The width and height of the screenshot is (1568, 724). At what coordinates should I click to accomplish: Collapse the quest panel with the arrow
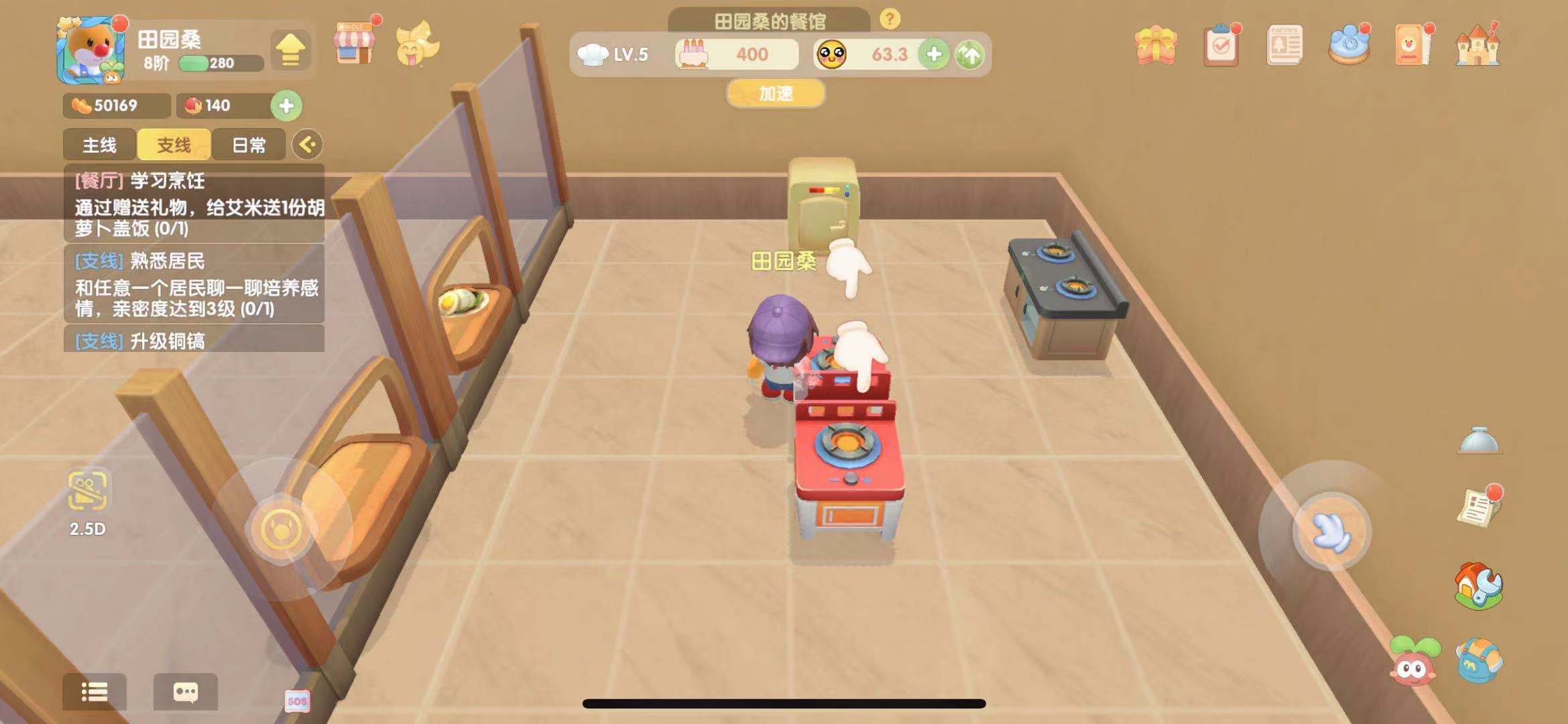[x=307, y=144]
